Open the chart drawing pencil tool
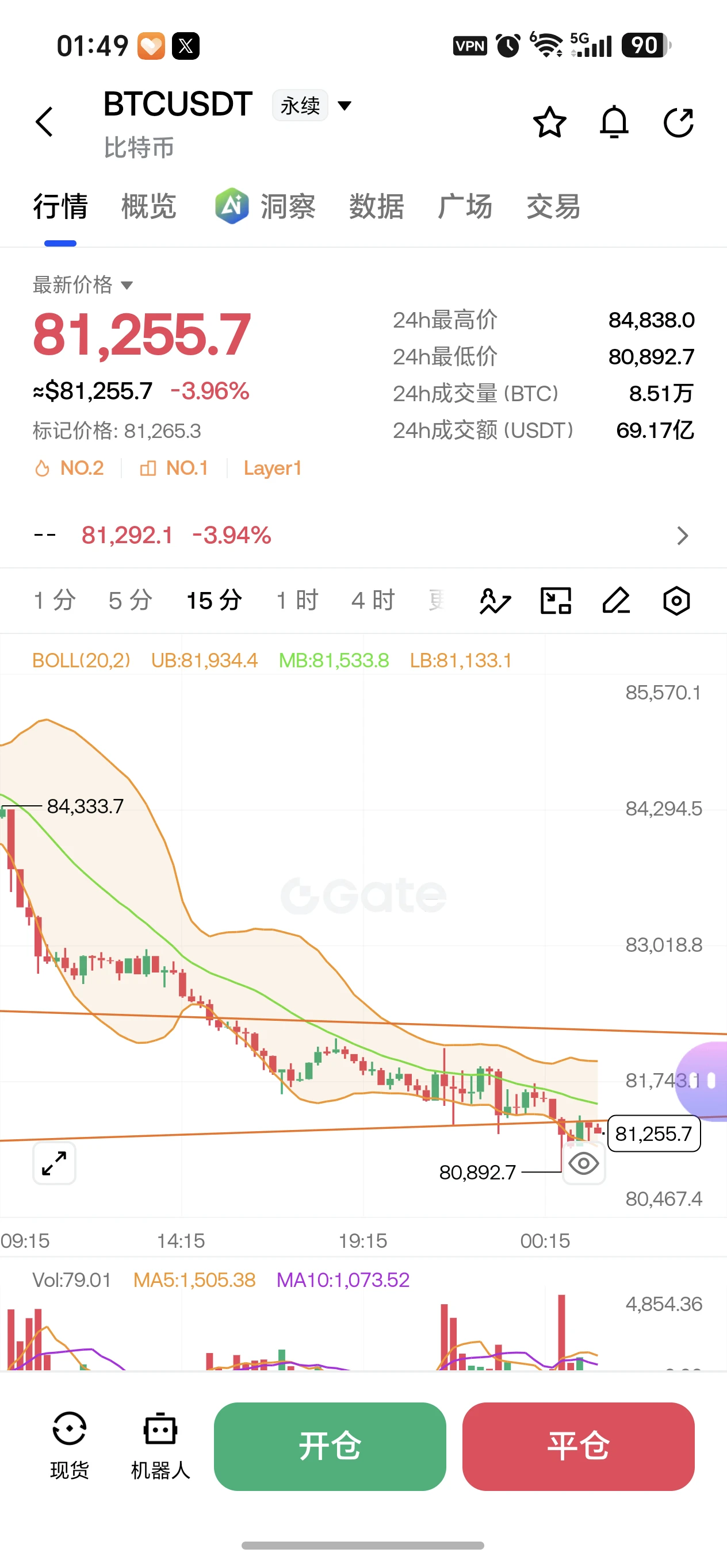The height and width of the screenshot is (1568, 727). pyautogui.click(x=616, y=601)
